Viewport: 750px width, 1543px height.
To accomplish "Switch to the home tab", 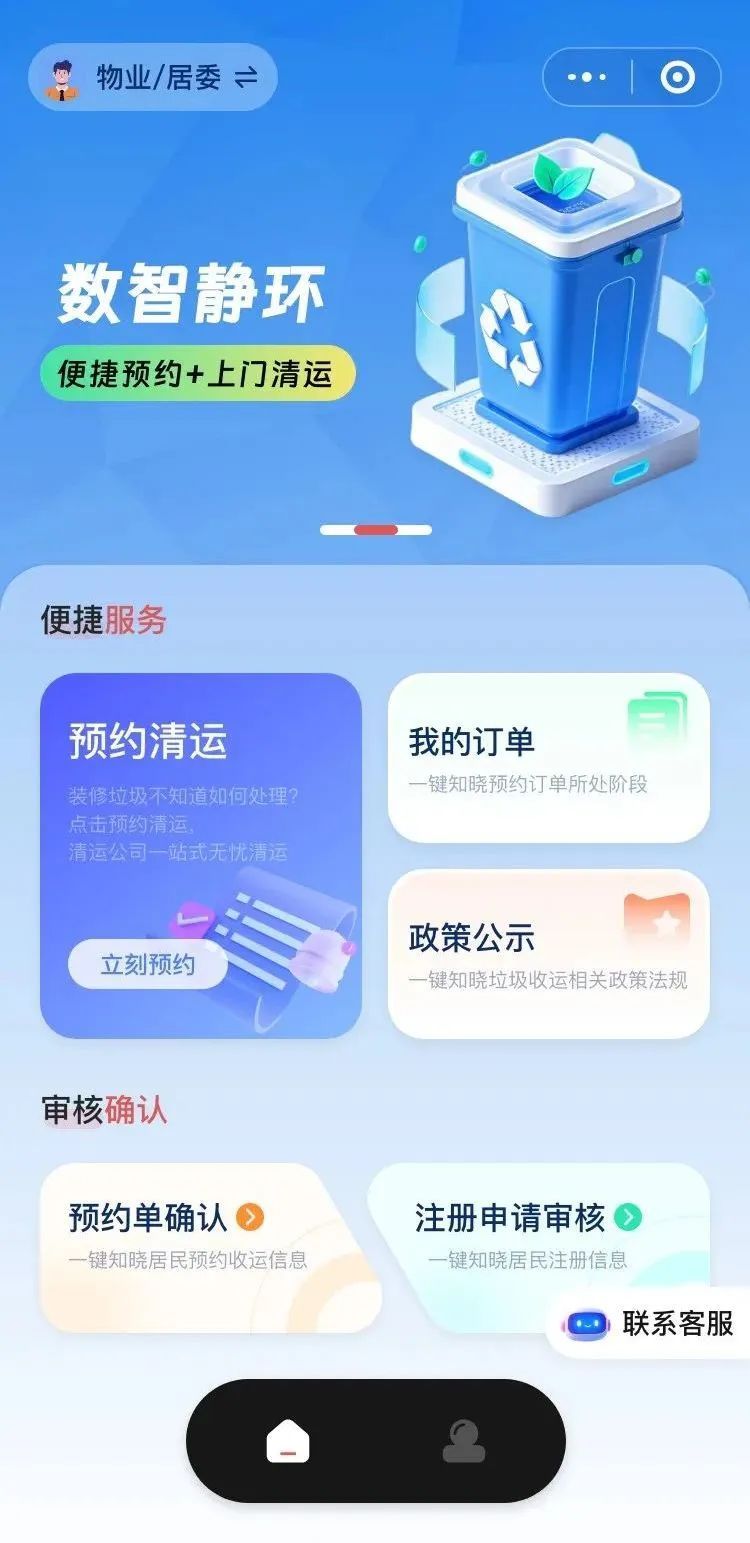I will (x=288, y=1440).
